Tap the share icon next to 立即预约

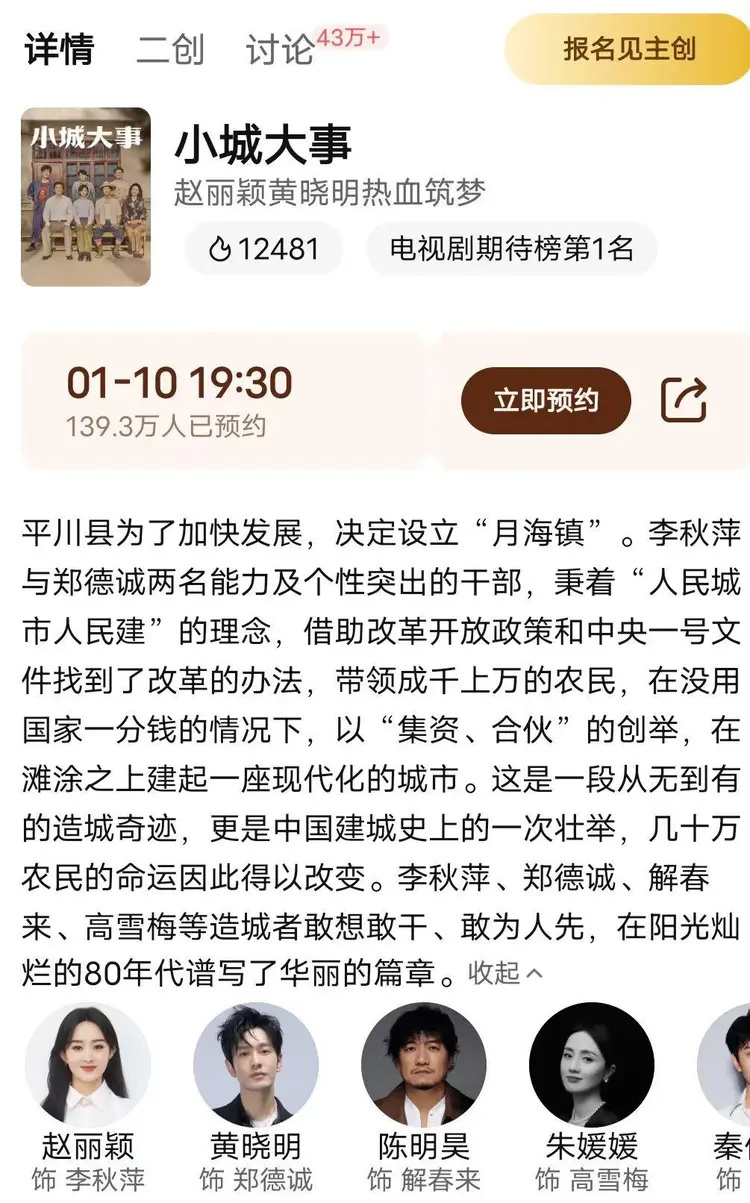[x=685, y=398]
